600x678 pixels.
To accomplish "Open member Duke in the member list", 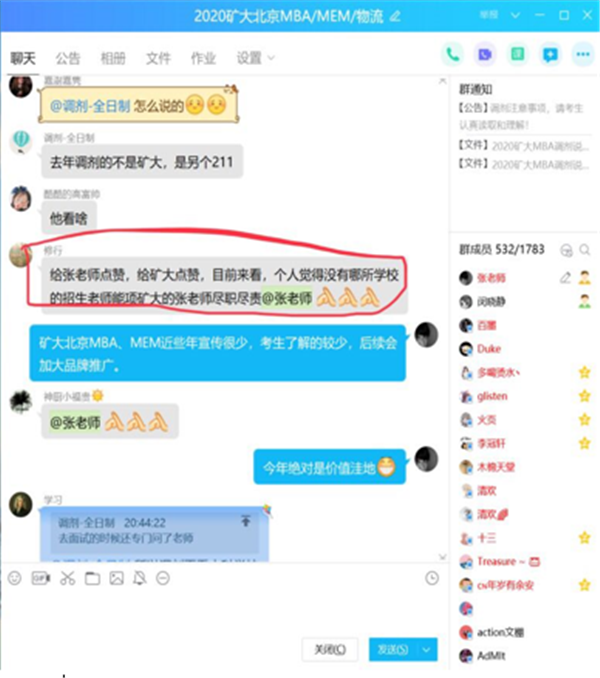I will coord(488,349).
